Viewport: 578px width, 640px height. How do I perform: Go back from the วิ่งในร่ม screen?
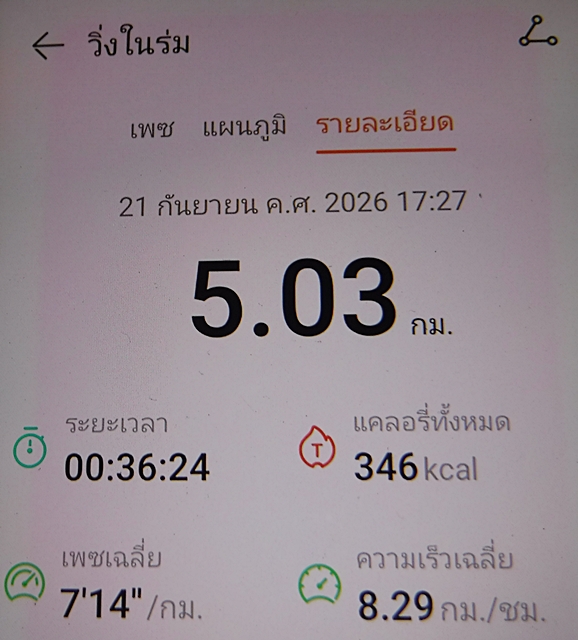point(48,45)
